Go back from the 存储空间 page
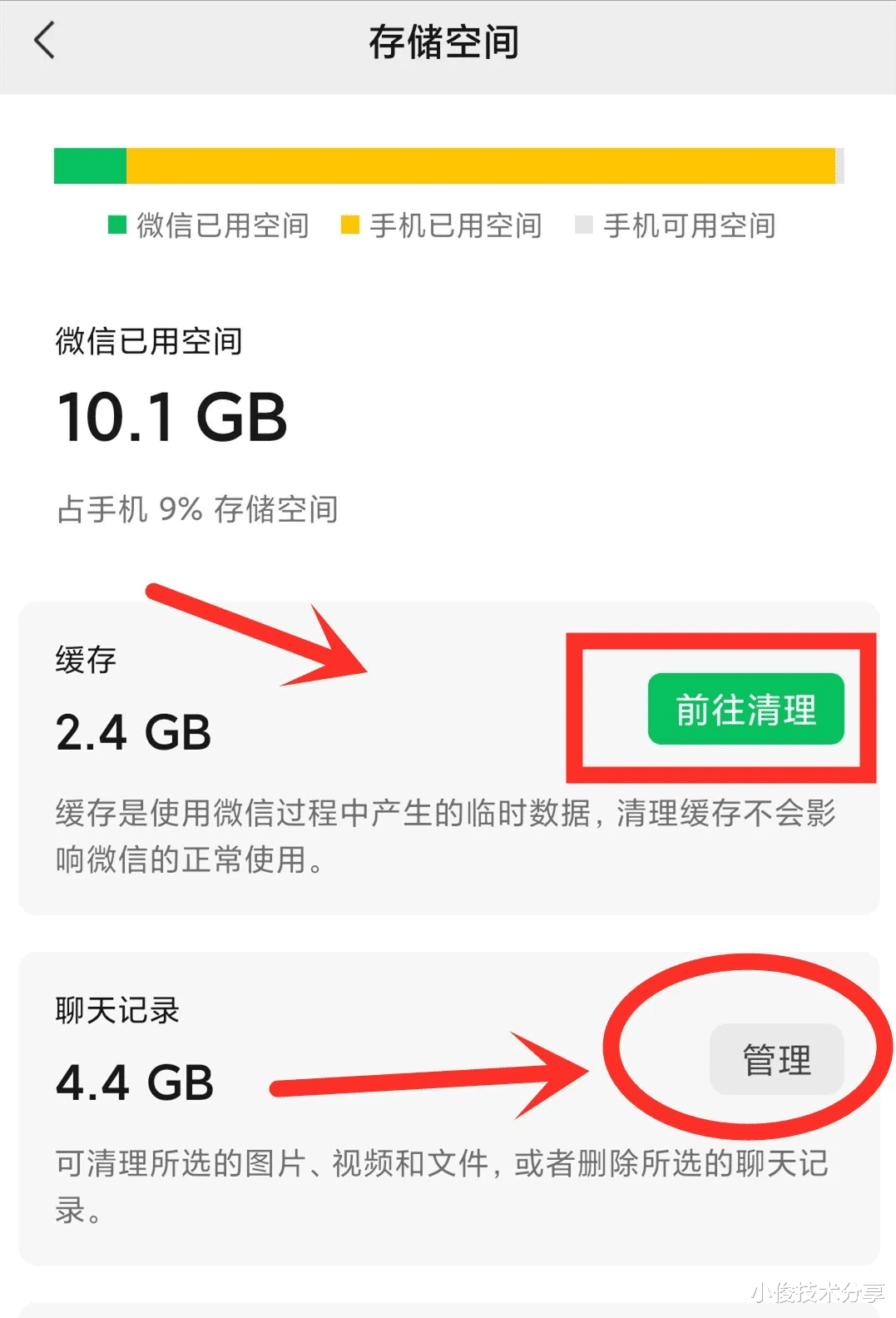This screenshot has width=896, height=1318. pyautogui.click(x=45, y=41)
